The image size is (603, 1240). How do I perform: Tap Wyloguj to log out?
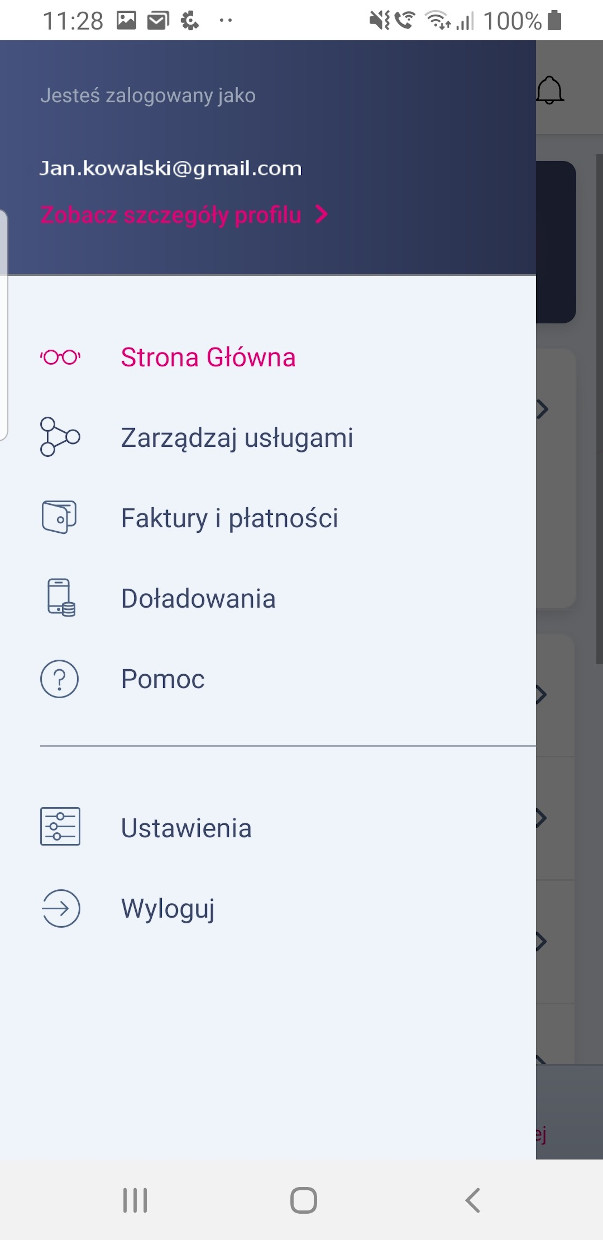coord(268,909)
